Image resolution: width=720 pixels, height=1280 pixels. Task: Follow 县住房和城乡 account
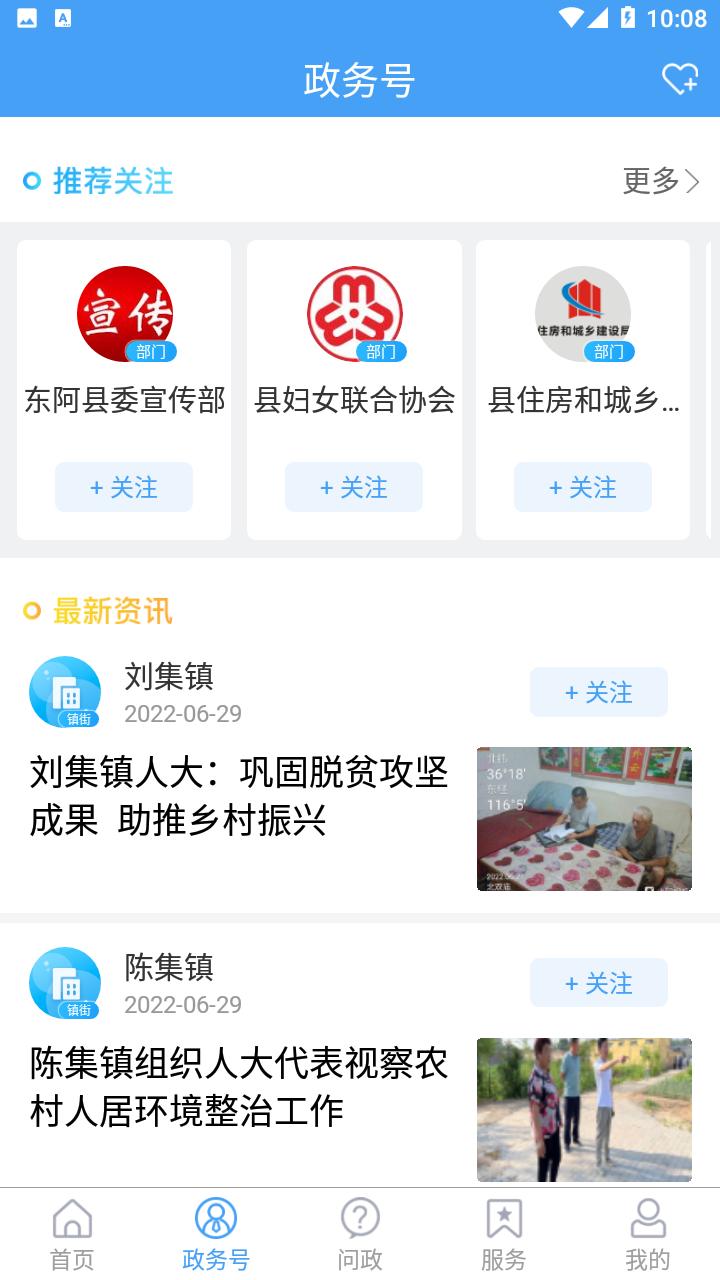click(x=583, y=487)
